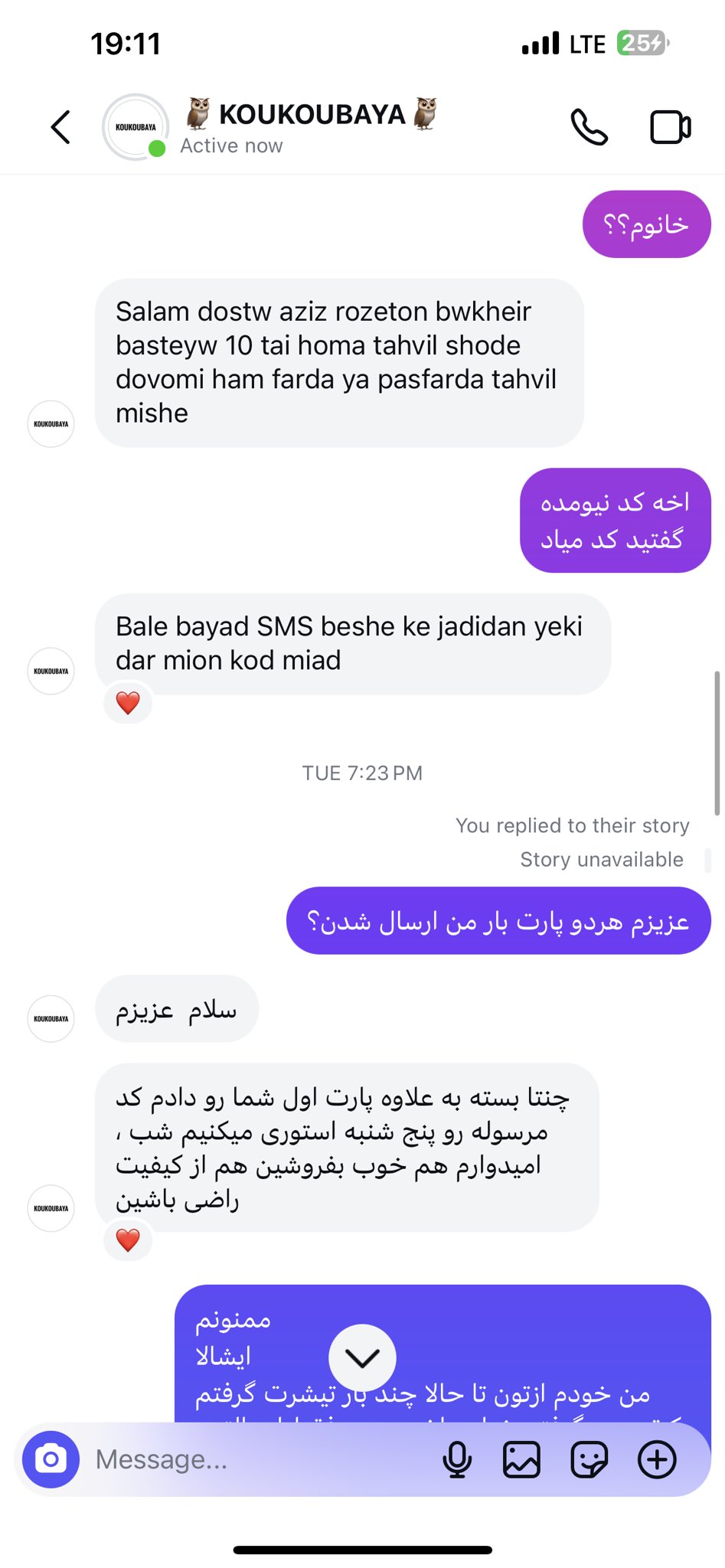
Task: Record a voice message with the microphone
Action: click(457, 1459)
